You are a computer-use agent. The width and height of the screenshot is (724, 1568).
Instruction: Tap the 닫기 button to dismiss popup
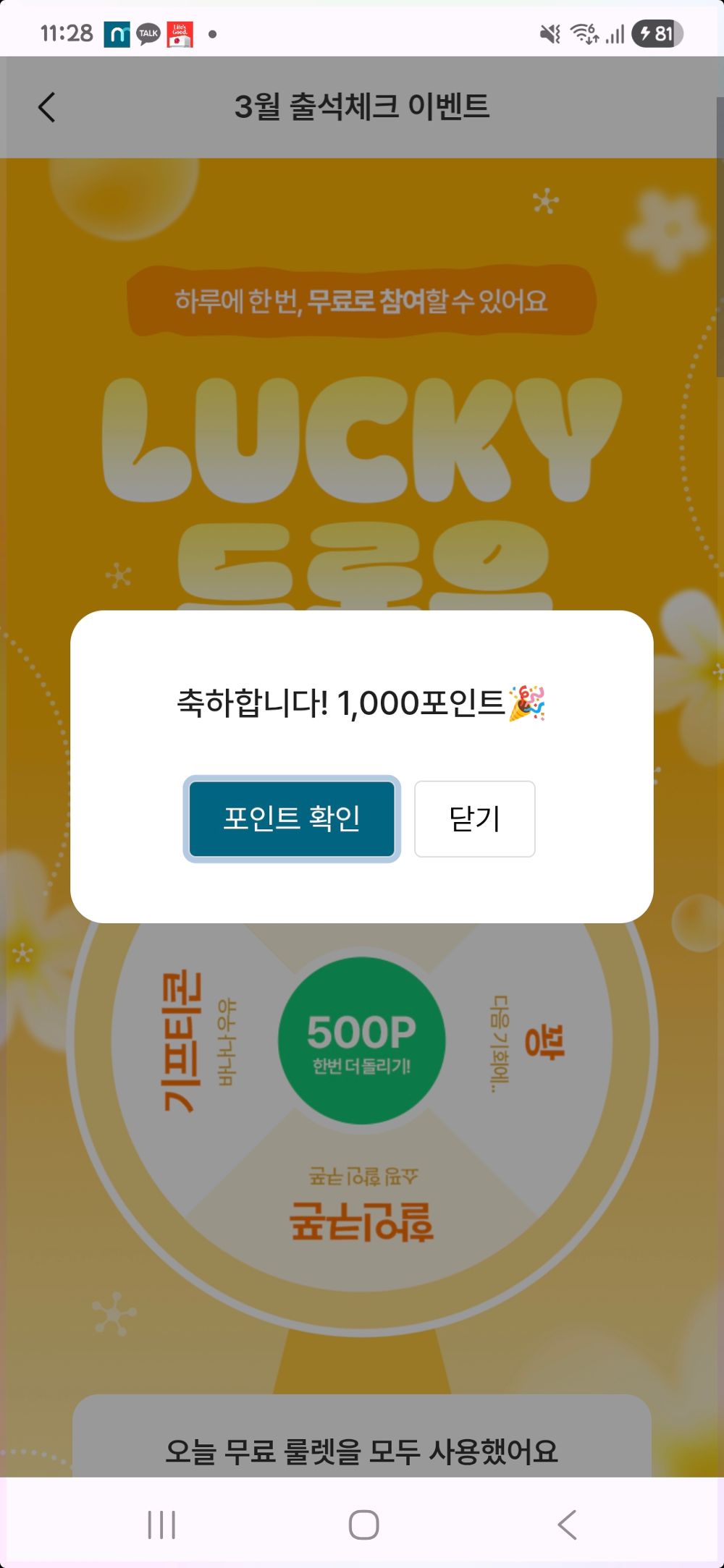(474, 818)
